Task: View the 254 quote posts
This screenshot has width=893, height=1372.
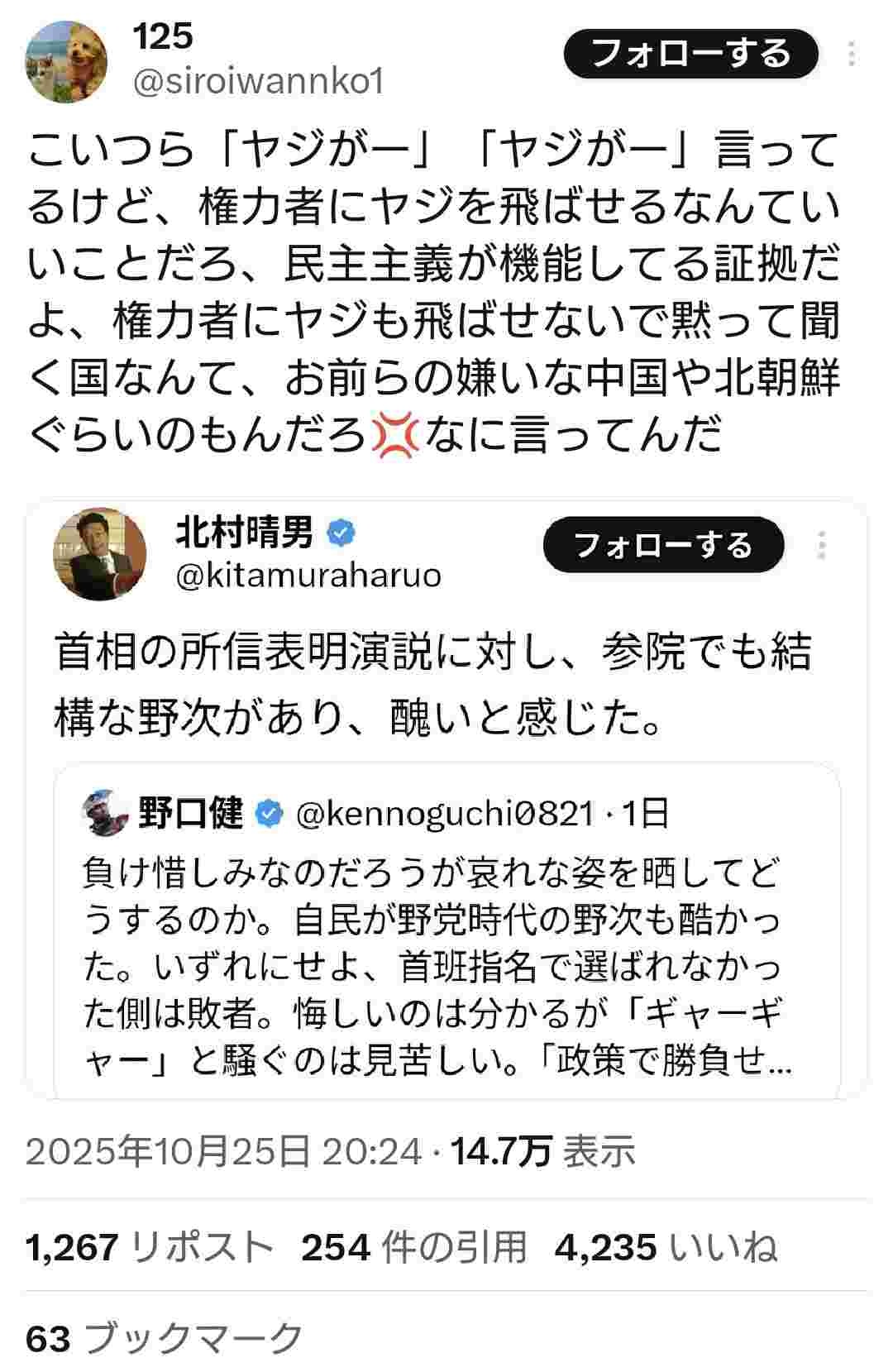Action: tap(413, 1247)
